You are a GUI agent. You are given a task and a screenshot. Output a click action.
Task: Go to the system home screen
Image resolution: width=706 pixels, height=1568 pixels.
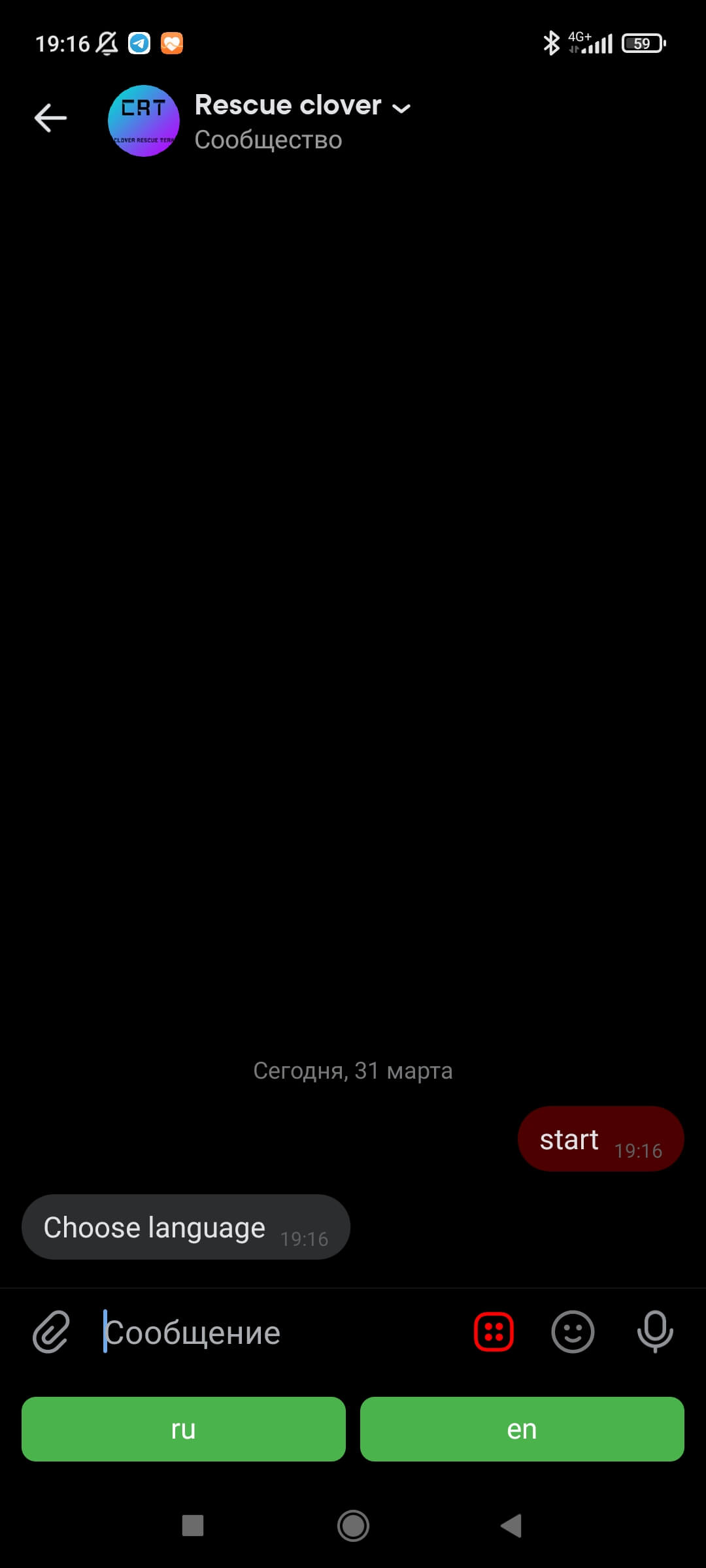[x=353, y=1526]
